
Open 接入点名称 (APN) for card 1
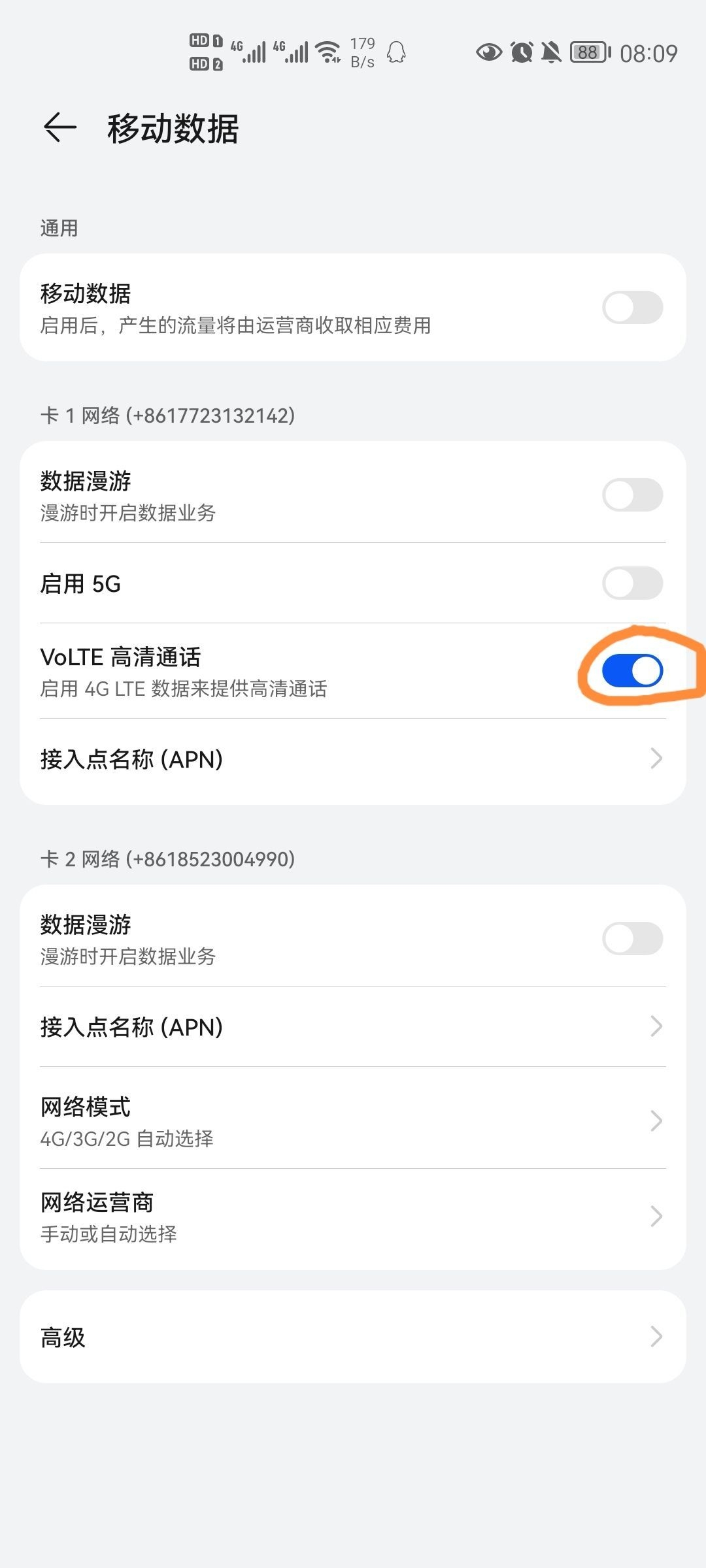click(x=353, y=760)
